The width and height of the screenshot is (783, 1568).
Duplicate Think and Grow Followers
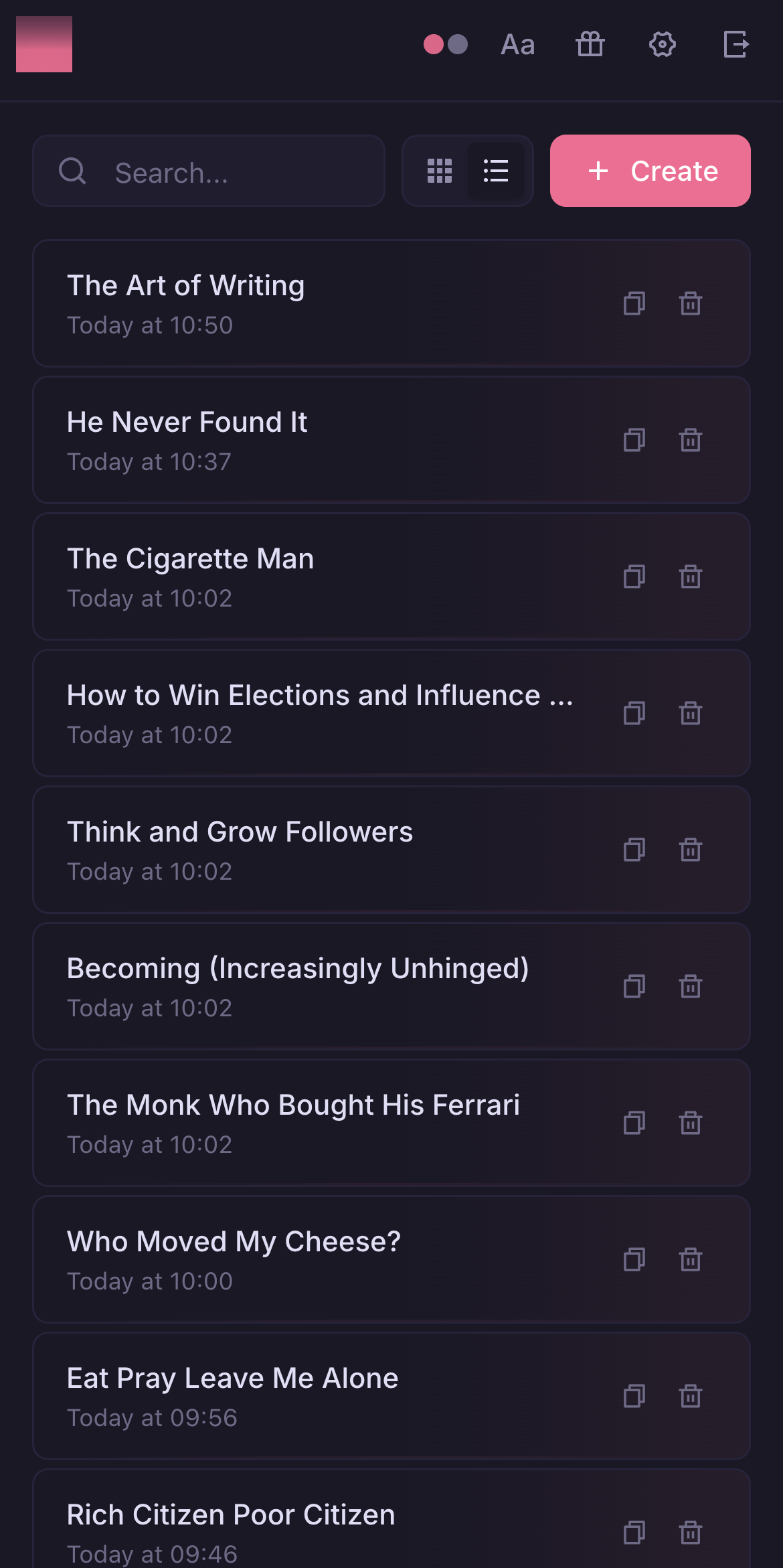coord(634,850)
